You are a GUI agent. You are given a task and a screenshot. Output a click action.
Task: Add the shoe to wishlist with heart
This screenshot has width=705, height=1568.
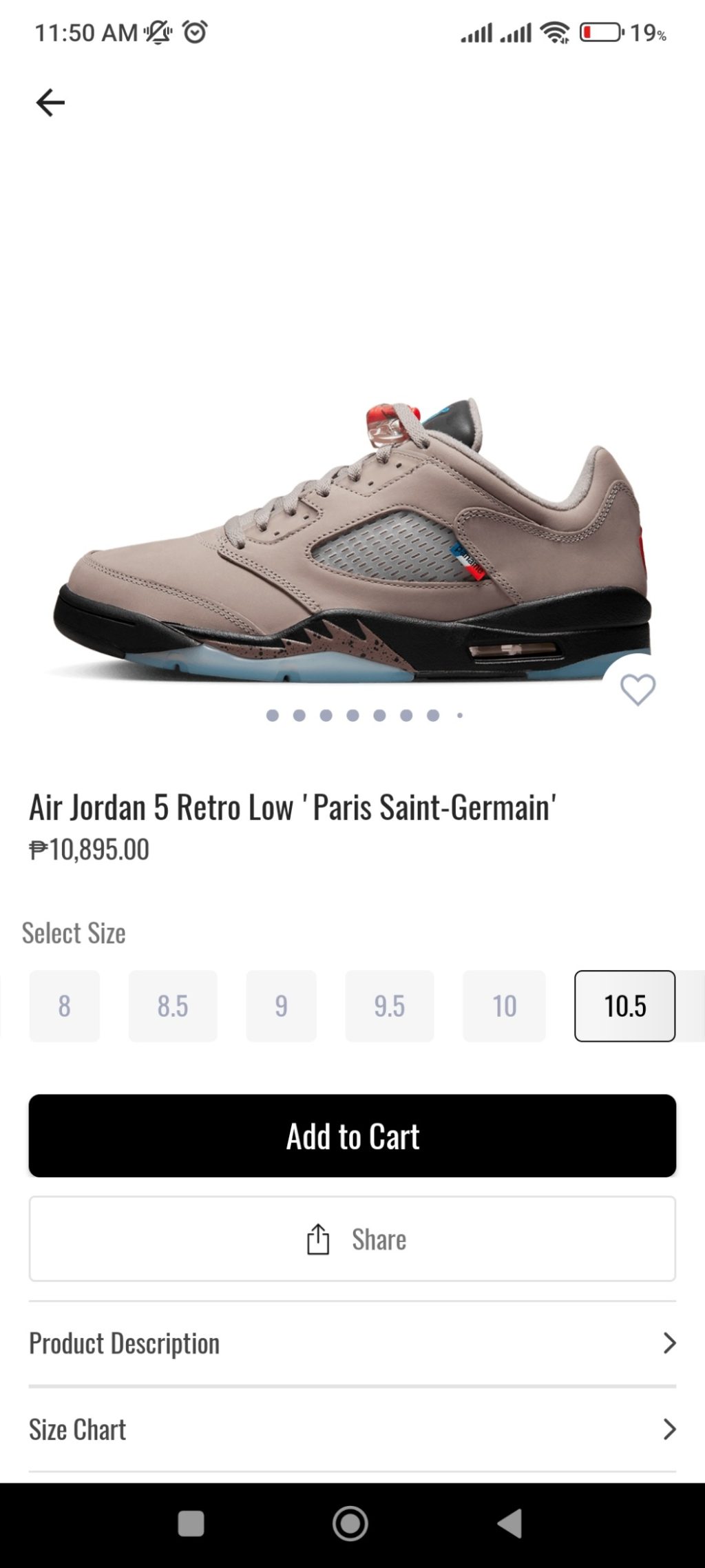tap(638, 690)
